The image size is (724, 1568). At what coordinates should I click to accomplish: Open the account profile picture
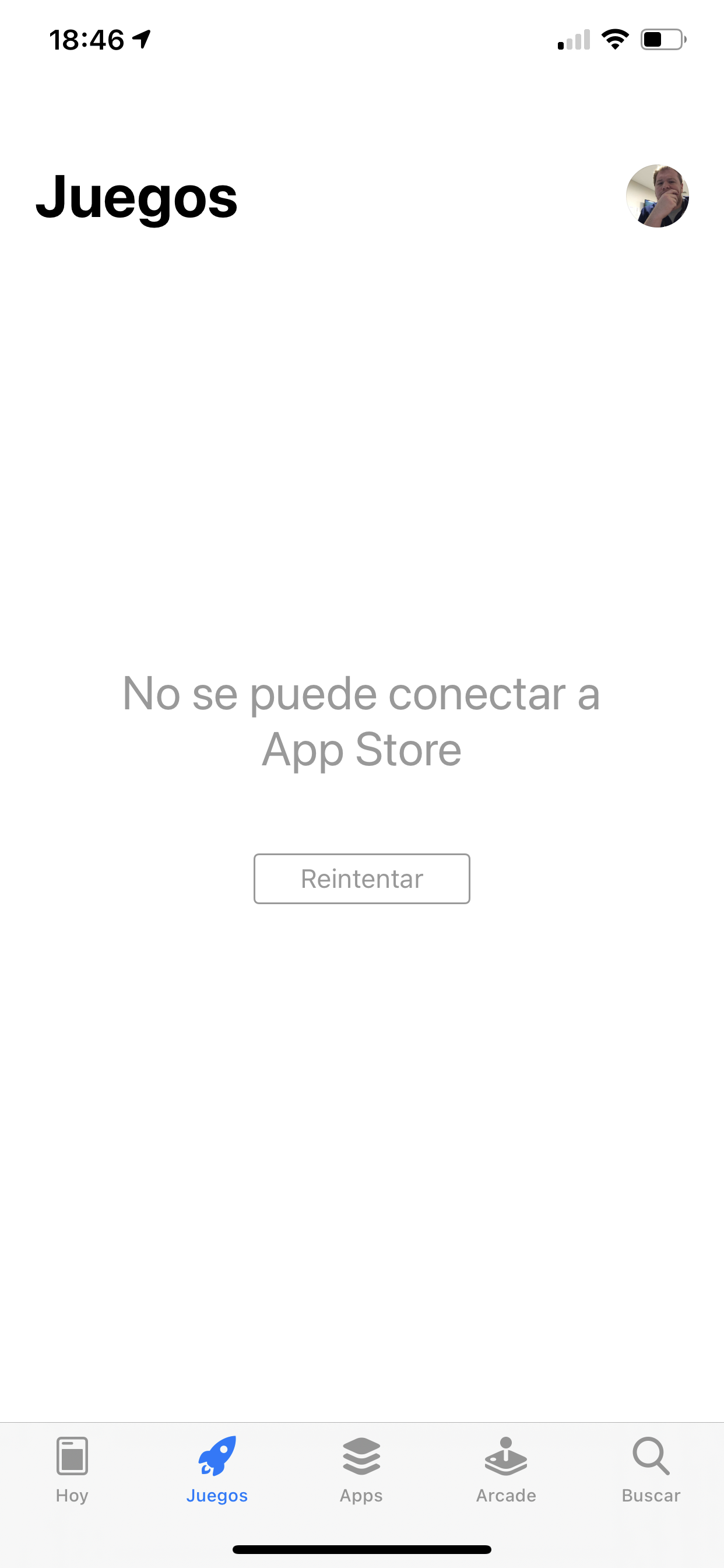tap(657, 196)
